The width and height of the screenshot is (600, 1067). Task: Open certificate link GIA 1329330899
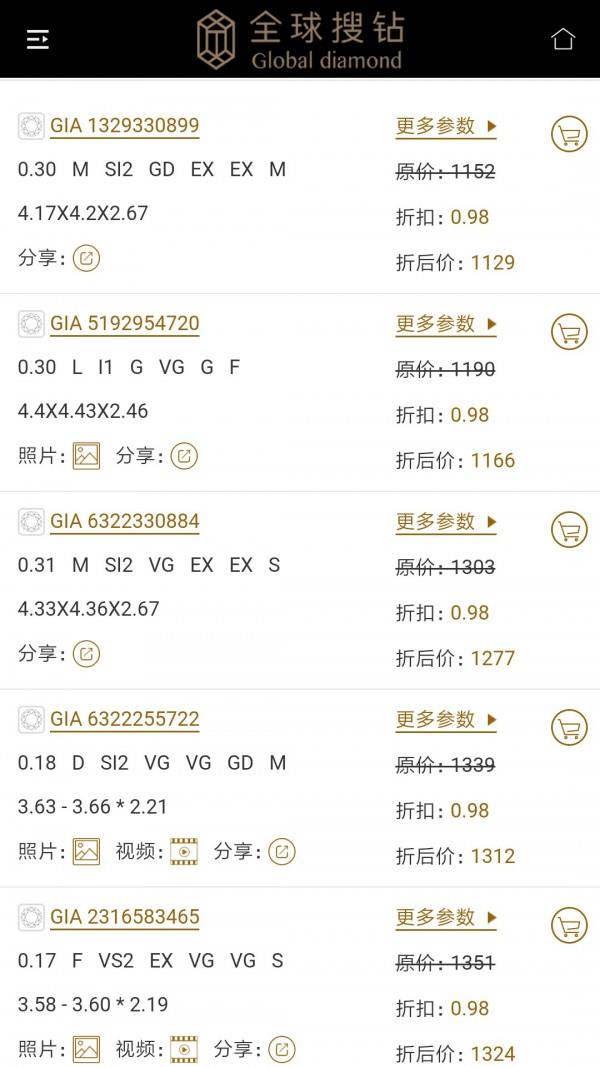coord(124,126)
